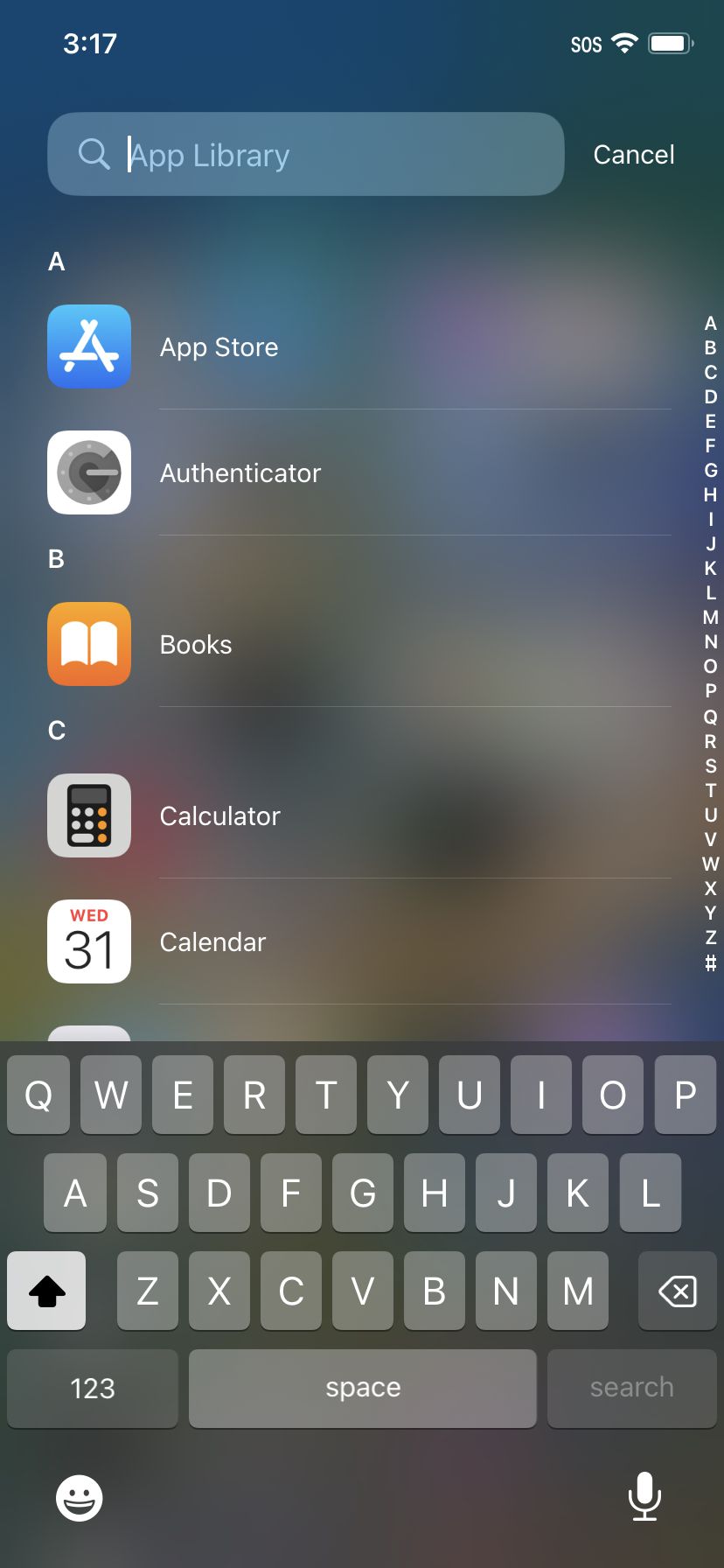Switch keyboard to numbers with 123 key
Image resolution: width=724 pixels, height=1568 pixels.
[x=93, y=1389]
